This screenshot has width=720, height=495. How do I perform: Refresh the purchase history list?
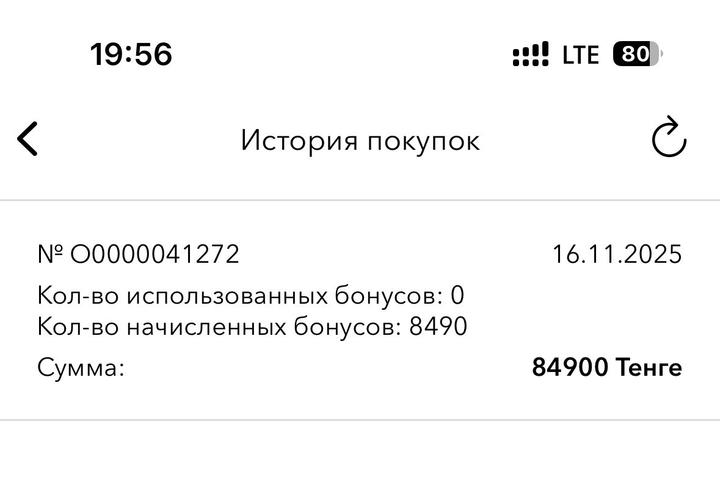[669, 139]
